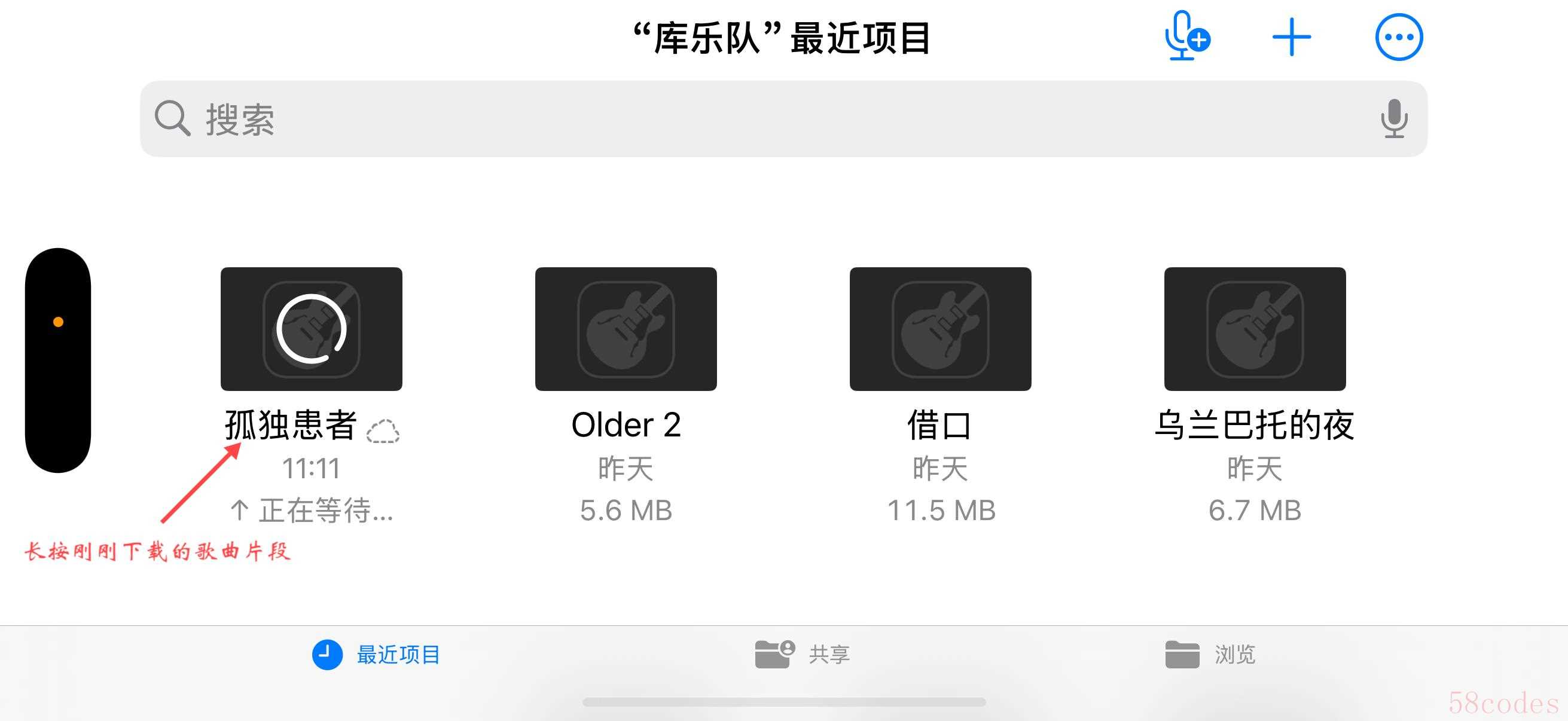This screenshot has width=1568, height=721.
Task: Create a new song with plus icon
Action: (x=1292, y=37)
